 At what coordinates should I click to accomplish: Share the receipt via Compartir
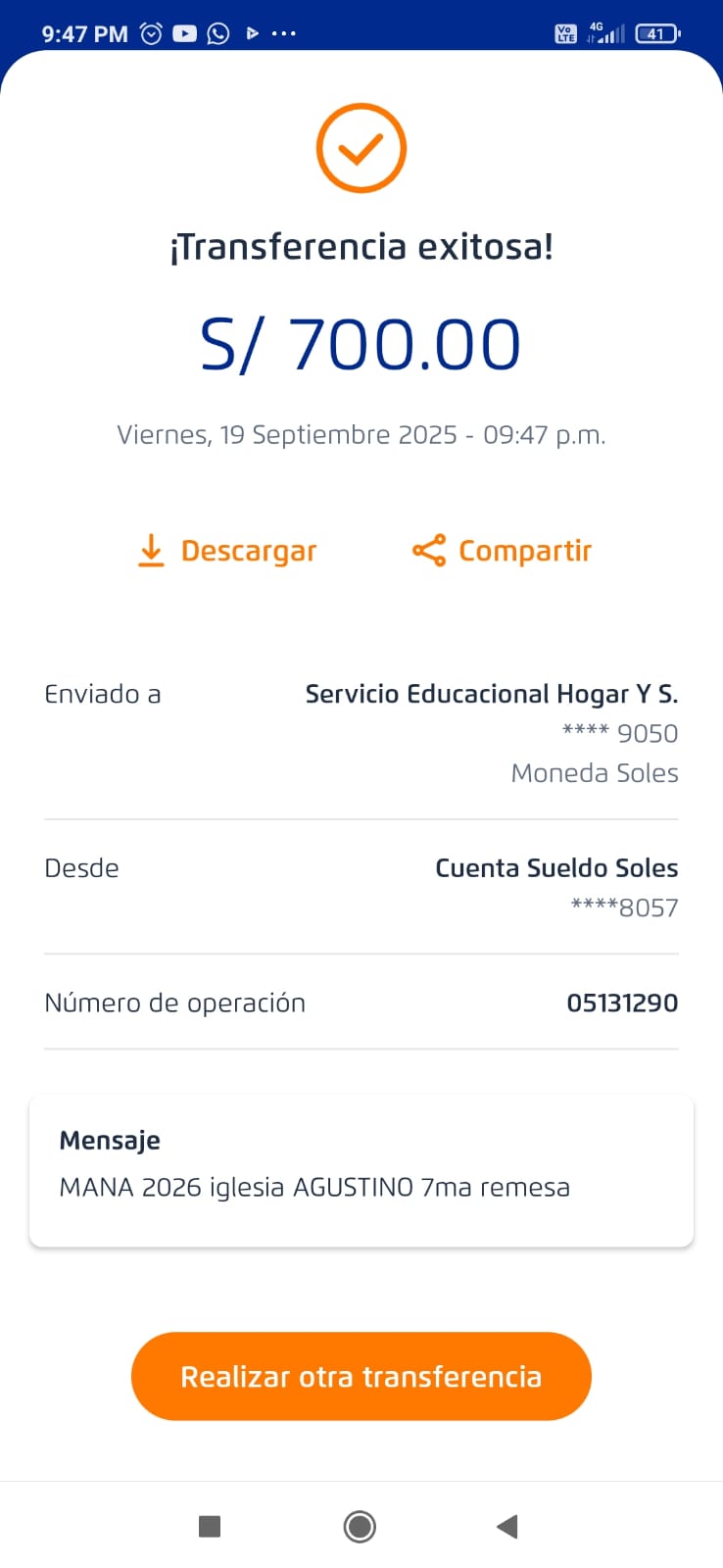[x=502, y=551]
